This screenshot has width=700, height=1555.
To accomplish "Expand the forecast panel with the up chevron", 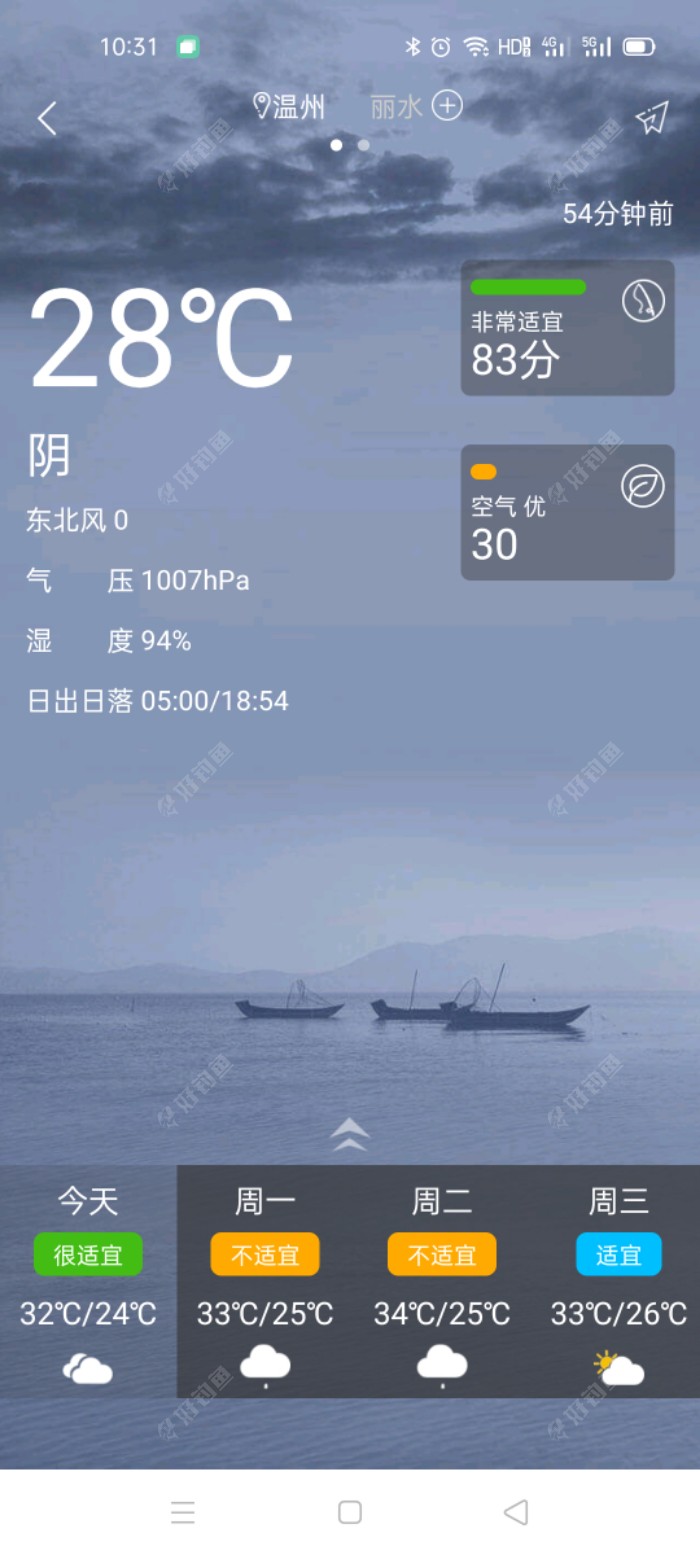I will 349,1134.
